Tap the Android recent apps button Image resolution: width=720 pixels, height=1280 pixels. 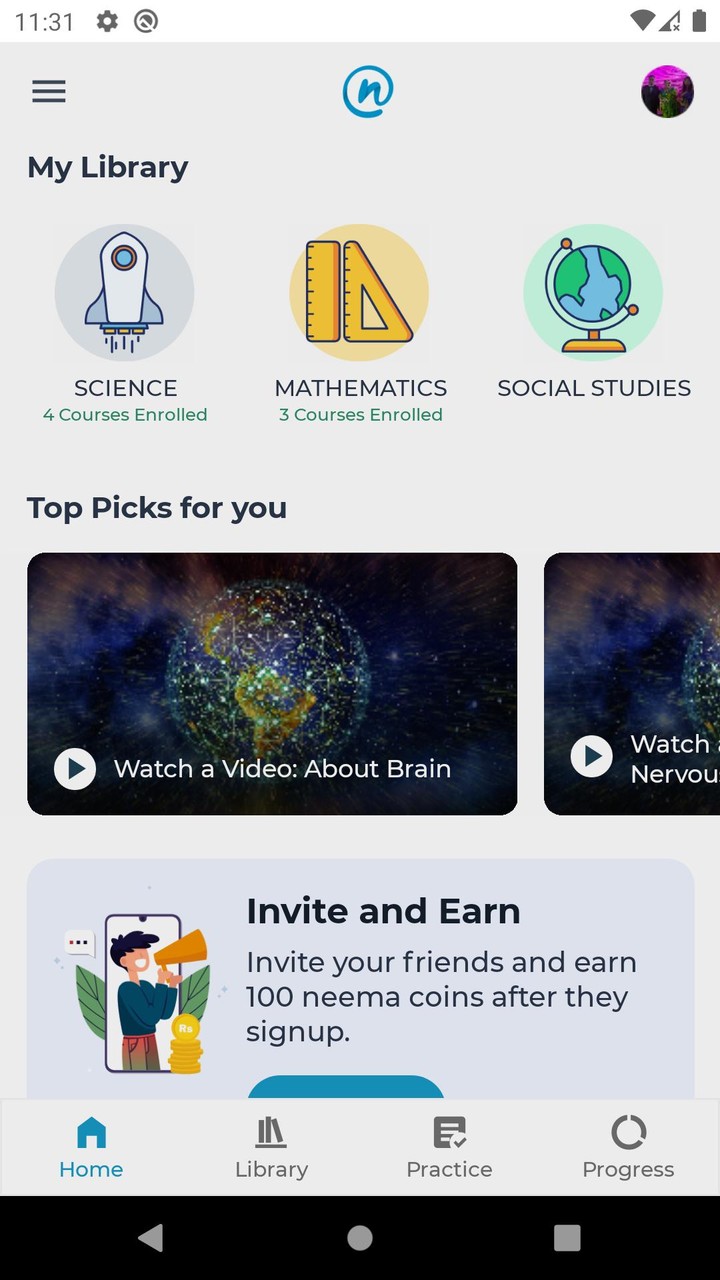click(x=566, y=1238)
